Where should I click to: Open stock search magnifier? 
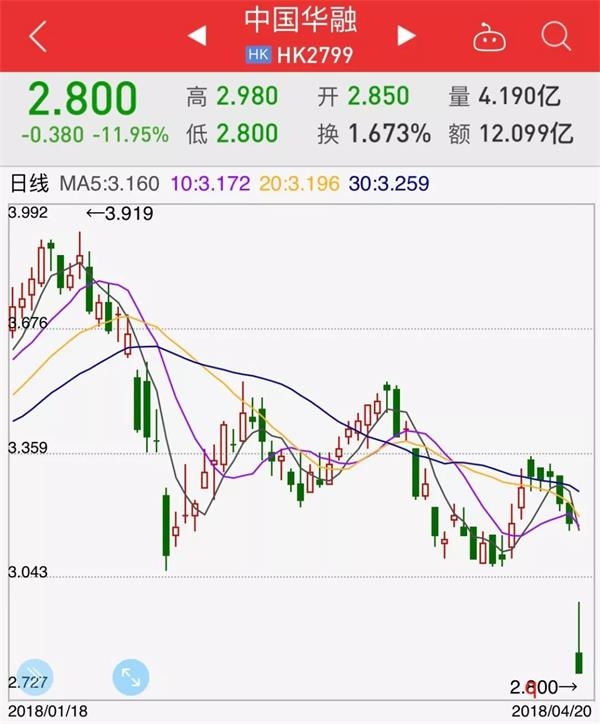coord(556,37)
